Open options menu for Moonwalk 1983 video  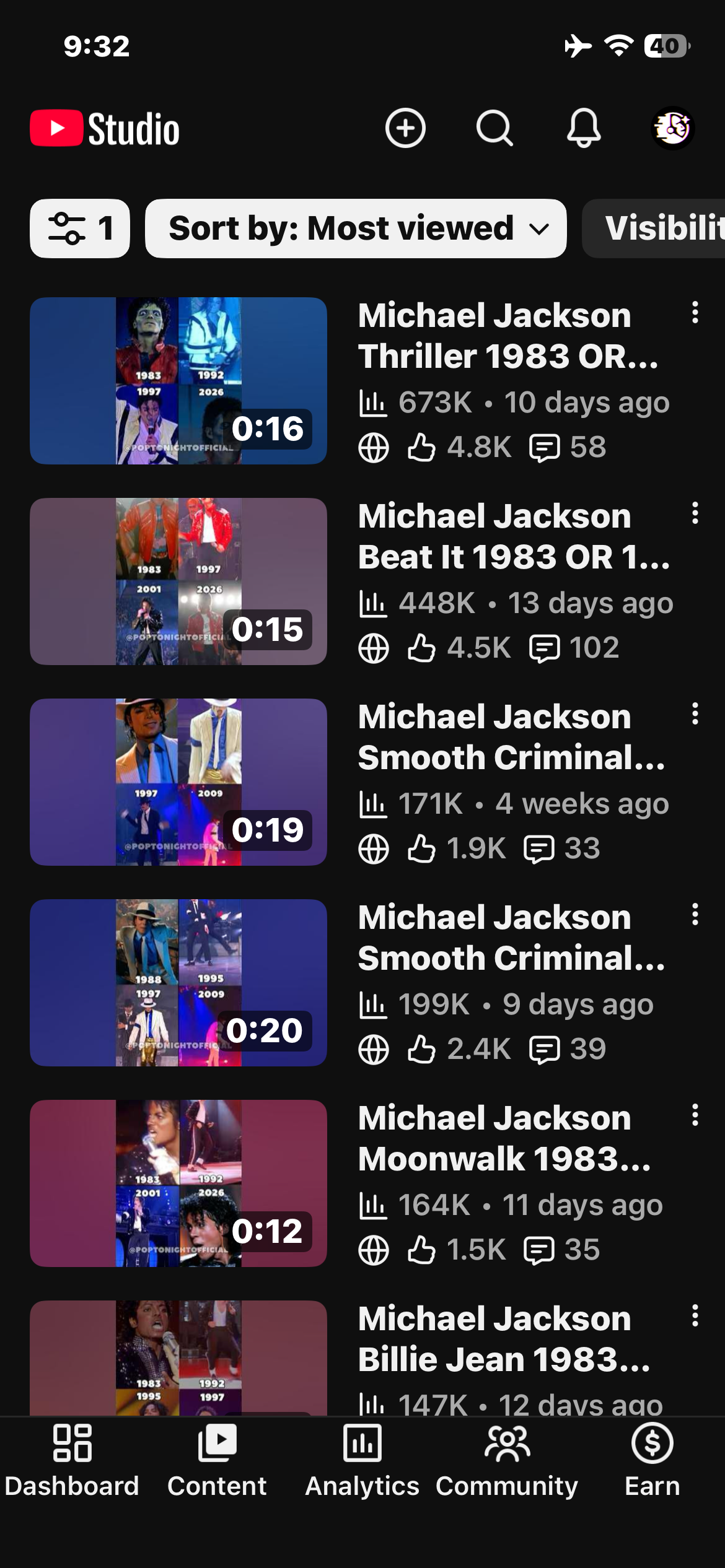click(695, 1115)
